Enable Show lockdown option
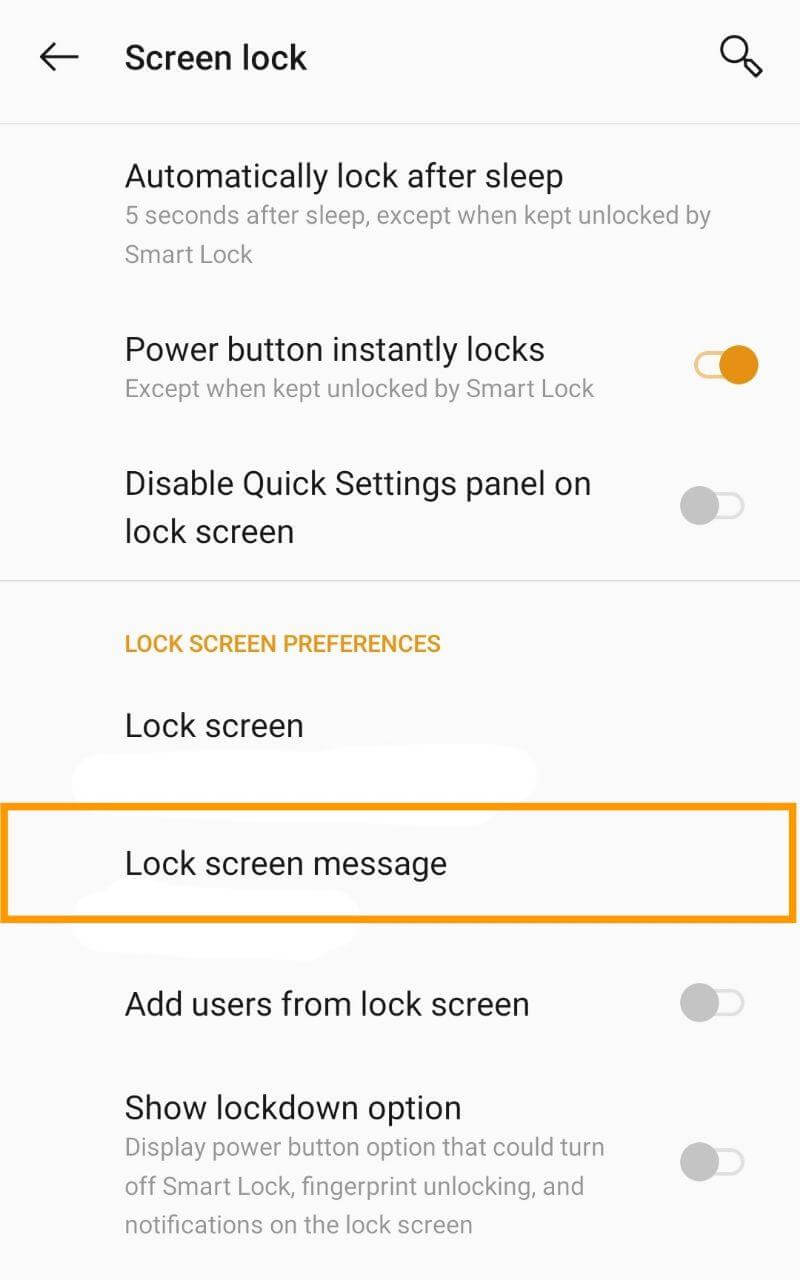Viewport: 800px width, 1280px height. (x=712, y=1162)
